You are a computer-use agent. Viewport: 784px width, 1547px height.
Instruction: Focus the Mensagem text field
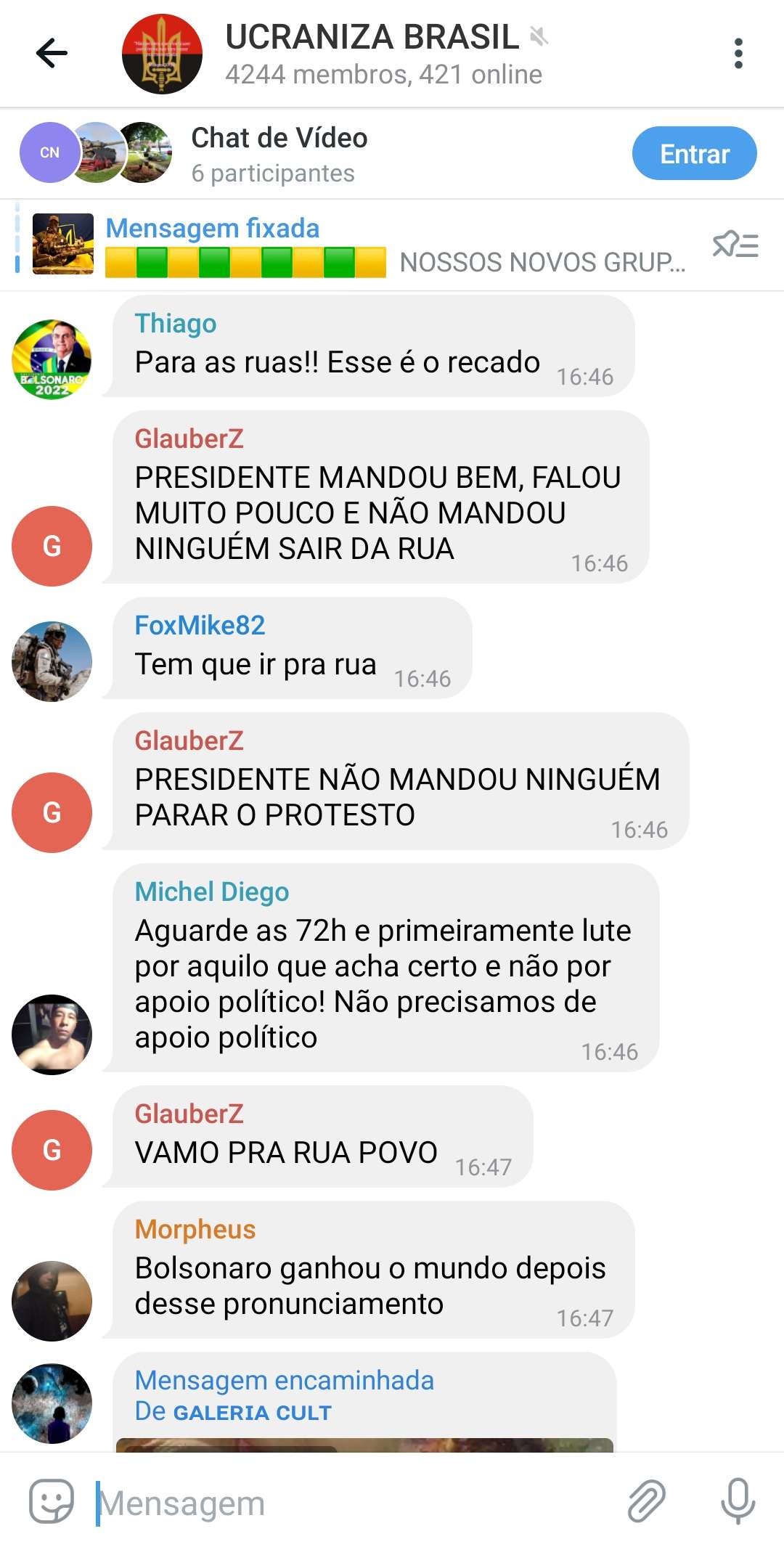pyautogui.click(x=348, y=1503)
